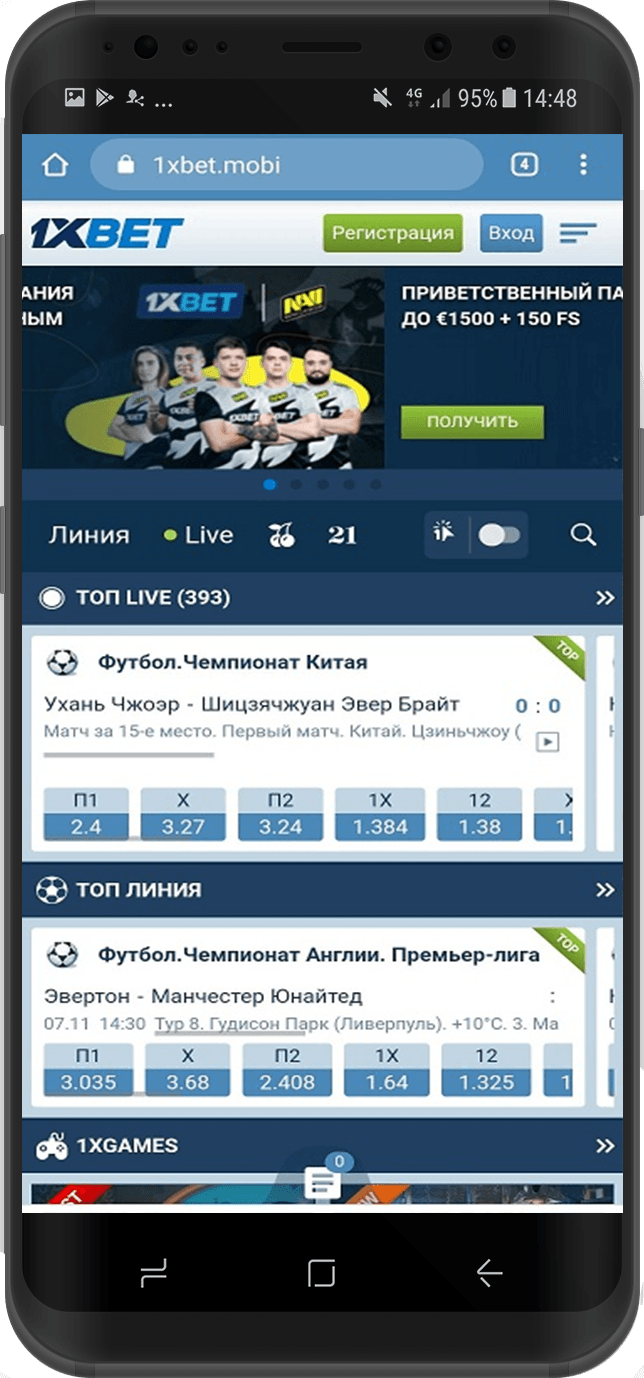Switch to the Live tab
The image size is (644, 1378).
point(199,535)
